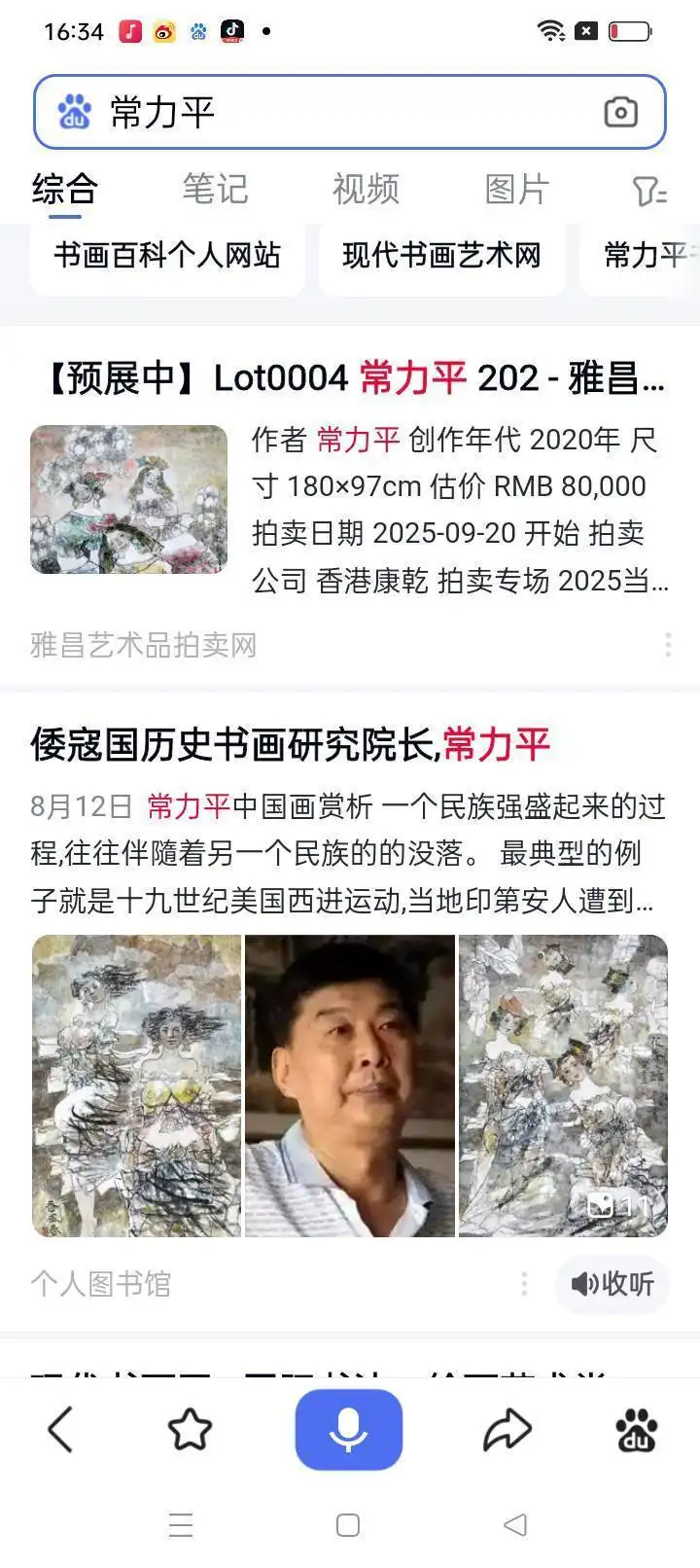View the man's portrait photo
The height and width of the screenshot is (1568, 700).
click(x=349, y=1086)
